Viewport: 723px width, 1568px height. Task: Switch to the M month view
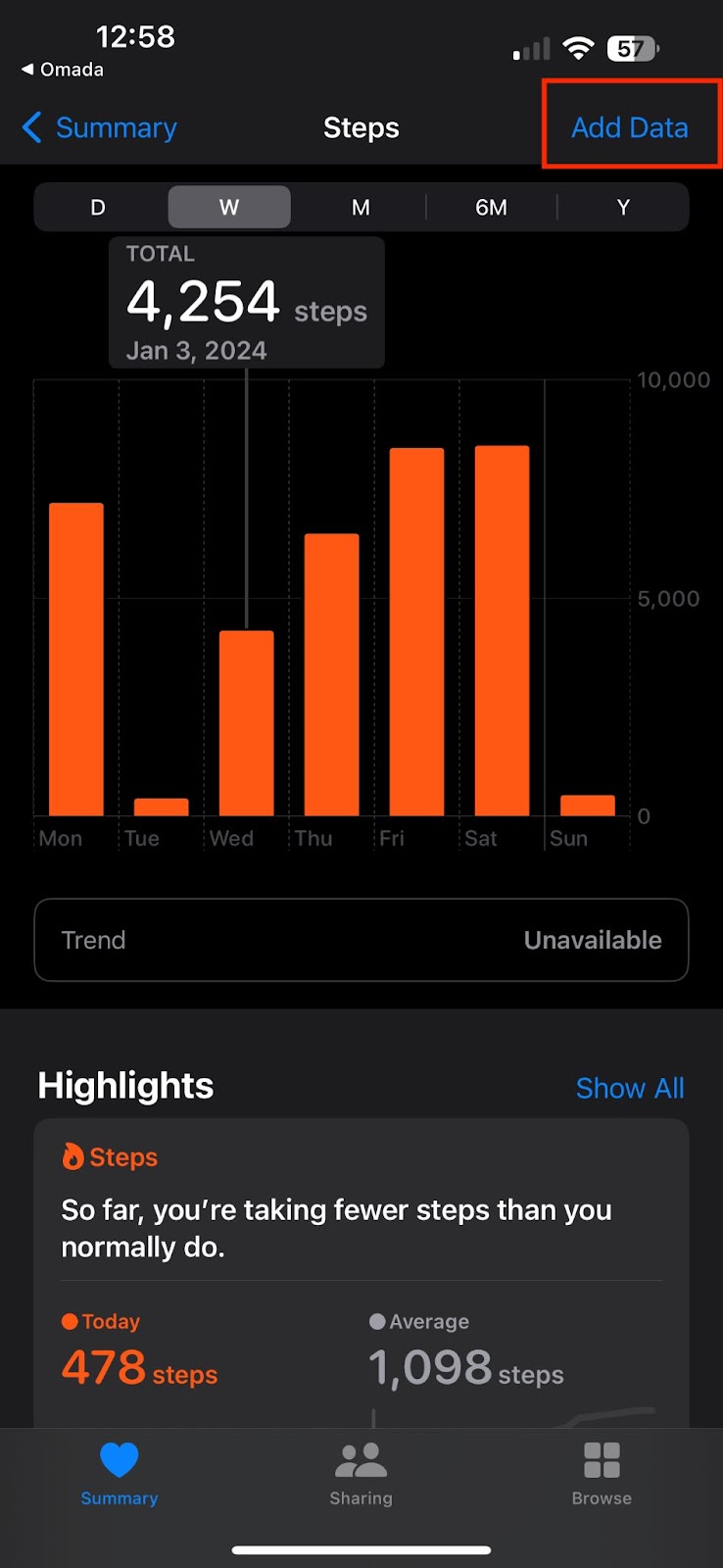(x=361, y=207)
